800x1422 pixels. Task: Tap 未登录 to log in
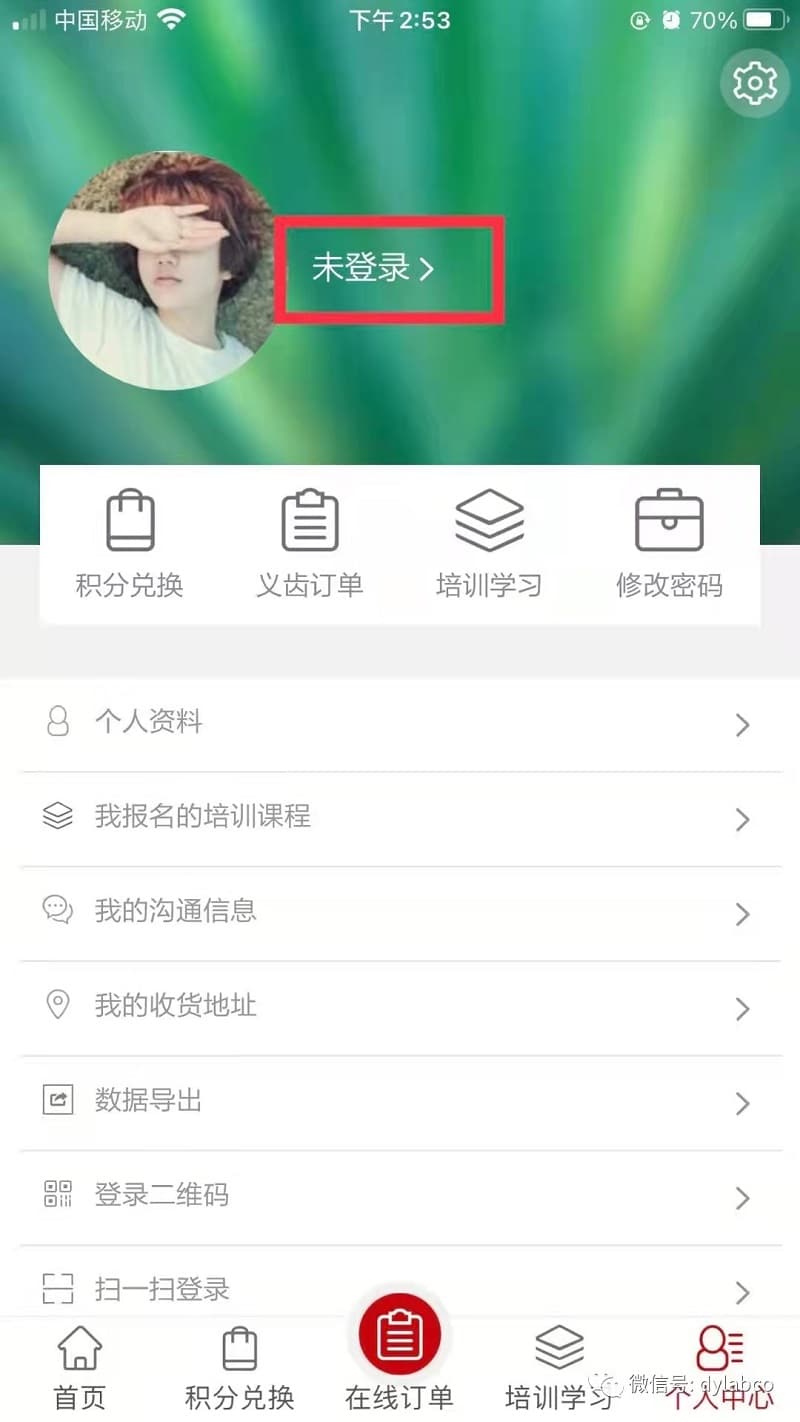click(373, 268)
